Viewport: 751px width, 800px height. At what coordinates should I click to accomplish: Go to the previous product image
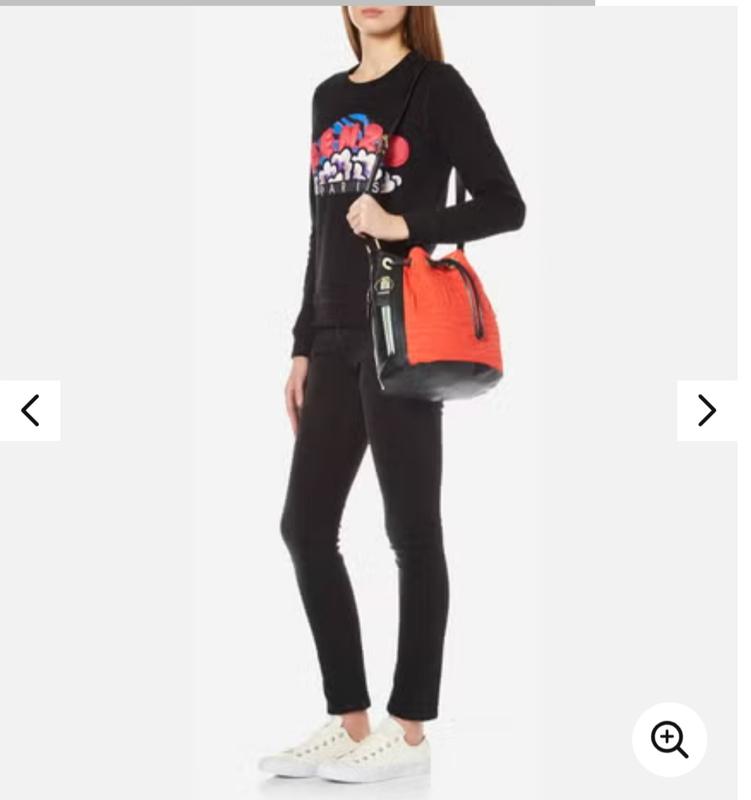click(x=30, y=410)
